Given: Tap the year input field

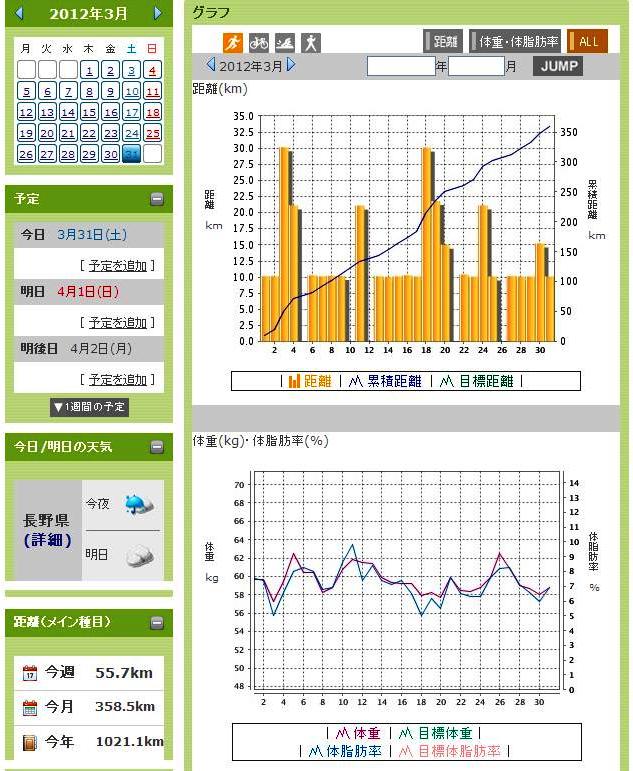Looking at the screenshot, I should coord(400,67).
